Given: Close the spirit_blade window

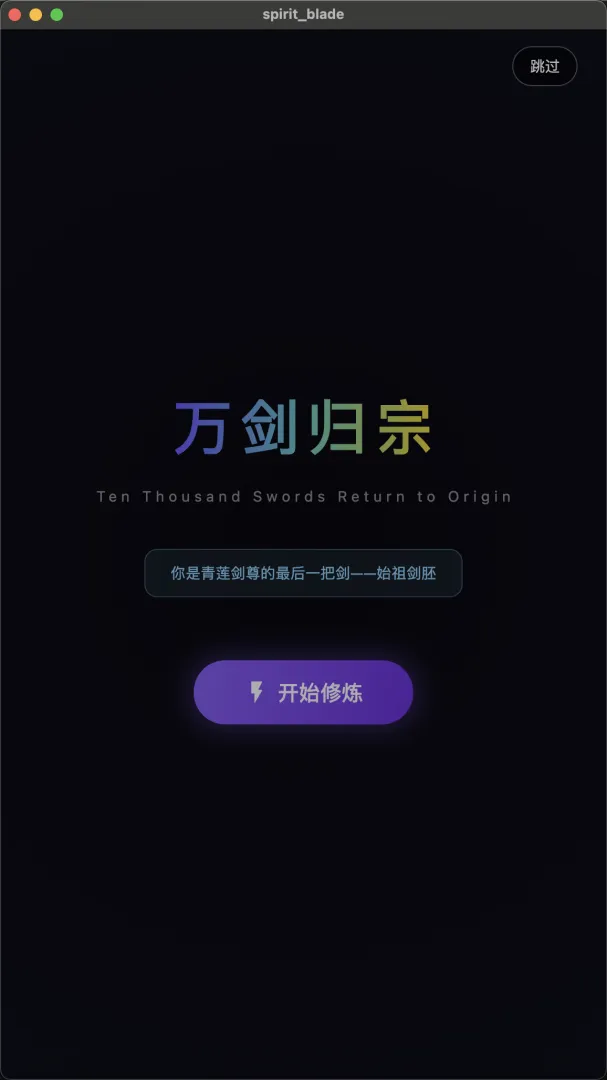Looking at the screenshot, I should pyautogui.click(x=14, y=15).
